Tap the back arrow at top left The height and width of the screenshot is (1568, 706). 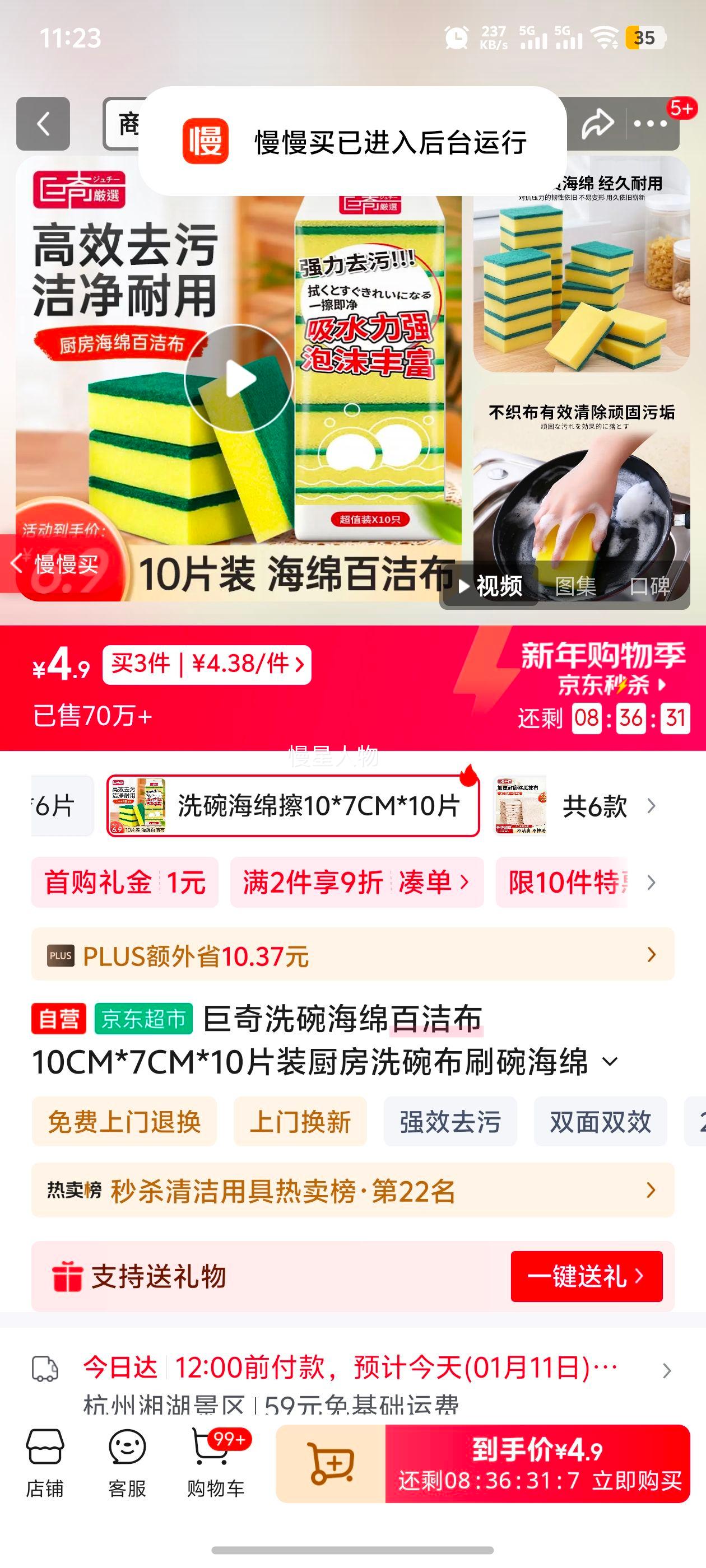coord(43,123)
